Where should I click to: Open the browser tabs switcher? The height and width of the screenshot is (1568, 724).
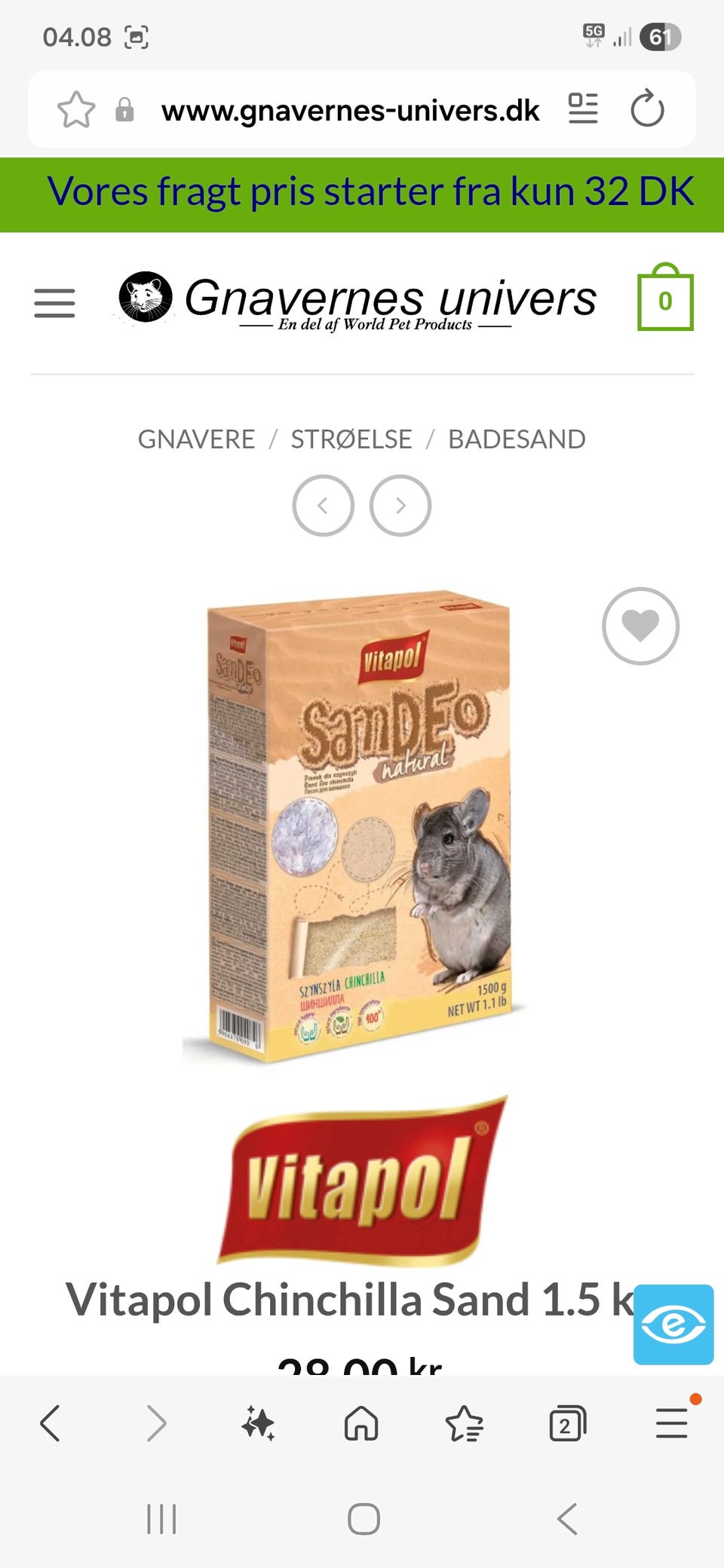click(567, 1423)
